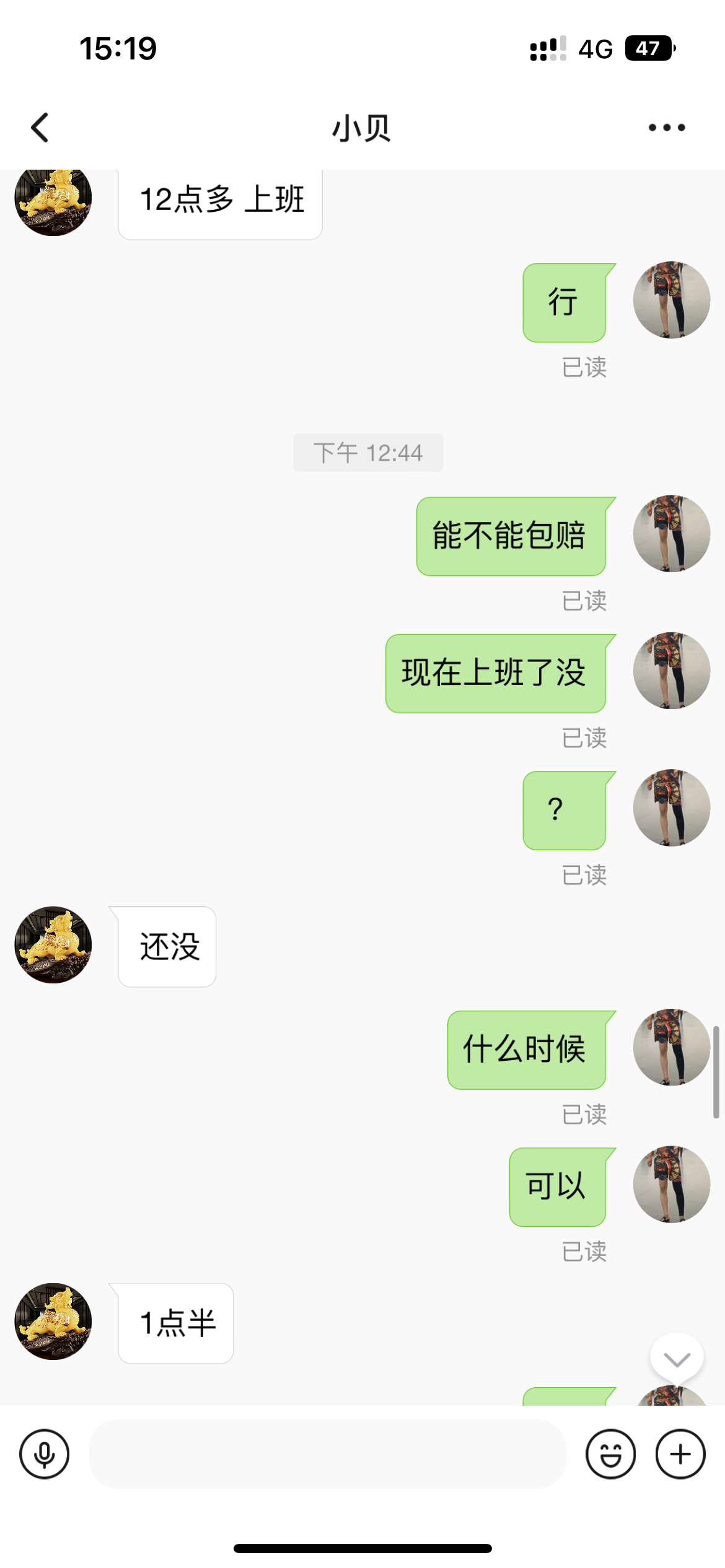Open the chat title 小贝 at top
725x1568 pixels.
pos(361,128)
